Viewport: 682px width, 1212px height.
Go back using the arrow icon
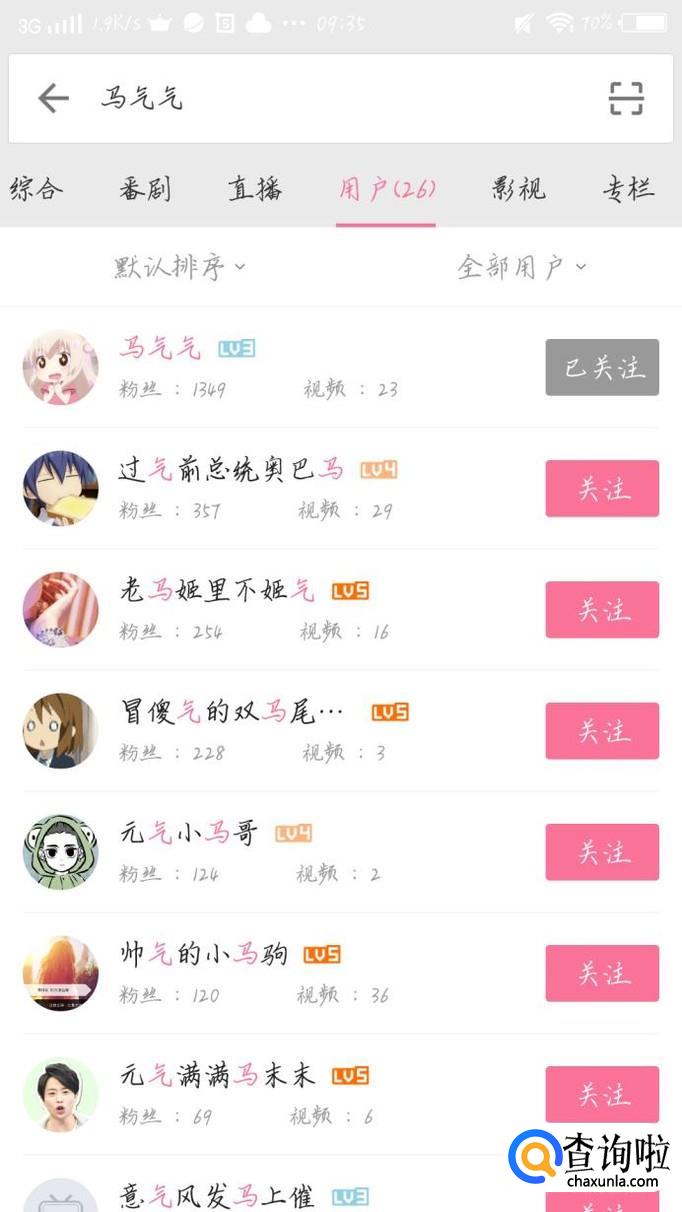(53, 98)
